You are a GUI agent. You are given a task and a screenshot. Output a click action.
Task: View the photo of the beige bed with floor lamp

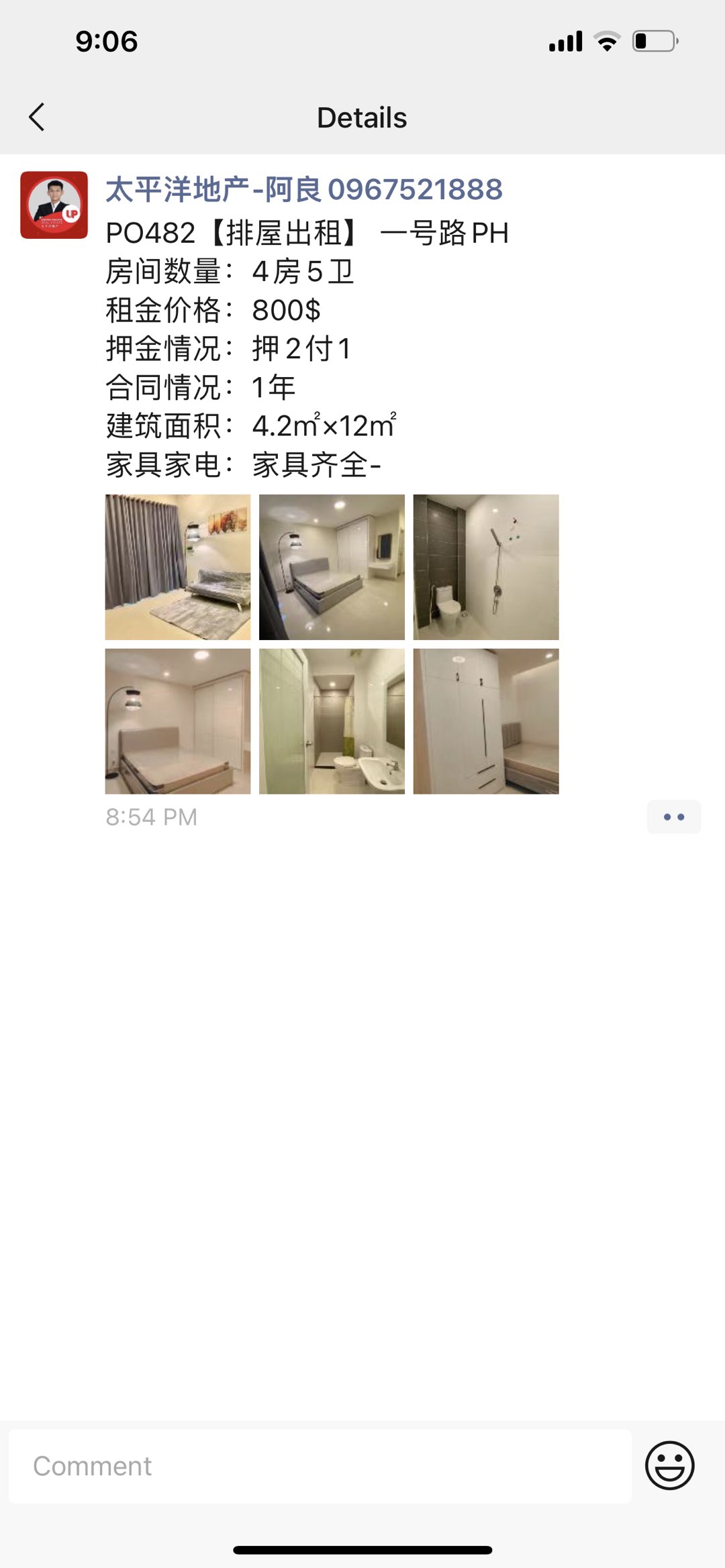(x=178, y=721)
